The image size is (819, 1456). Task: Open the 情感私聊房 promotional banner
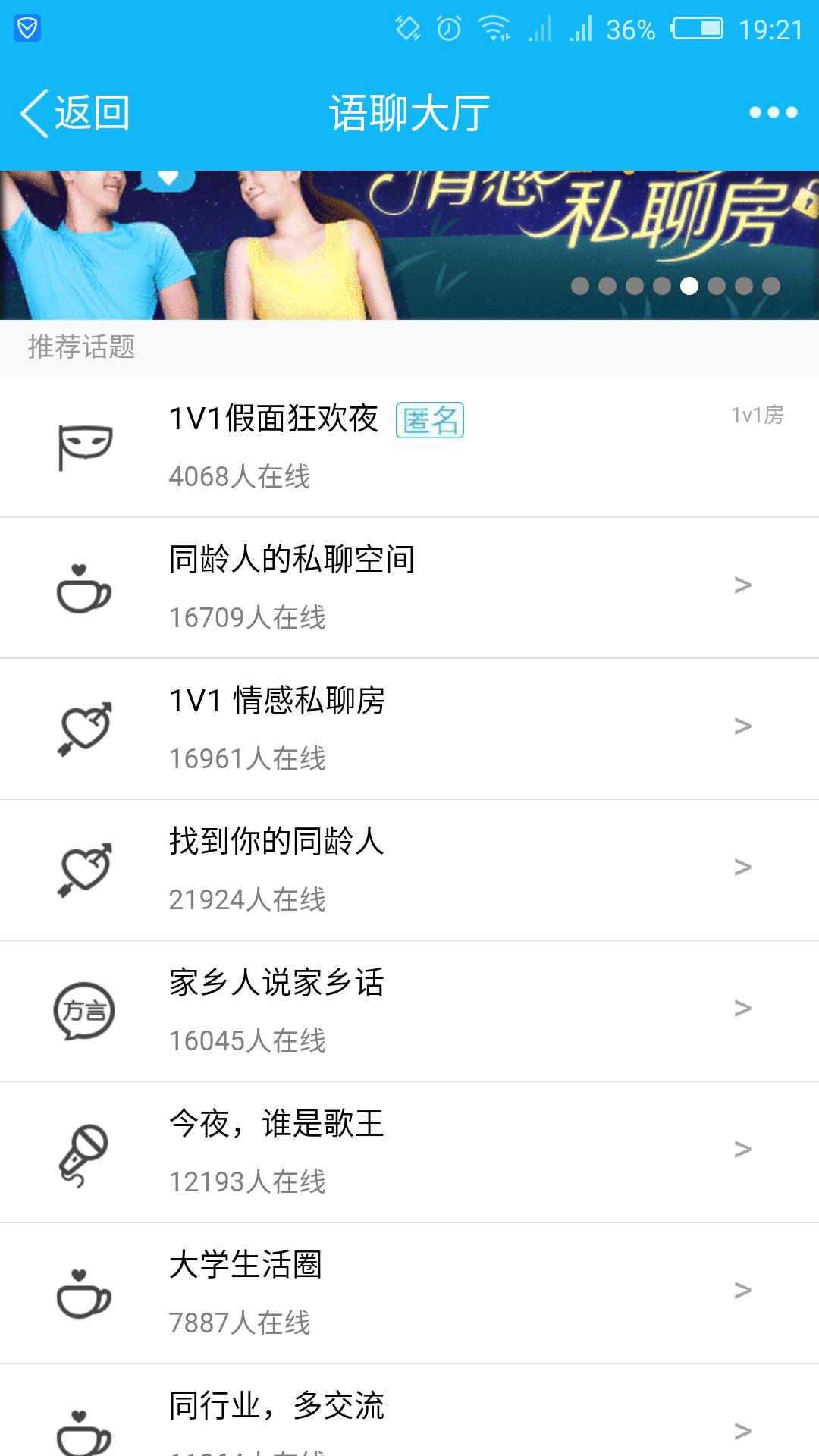[409, 244]
